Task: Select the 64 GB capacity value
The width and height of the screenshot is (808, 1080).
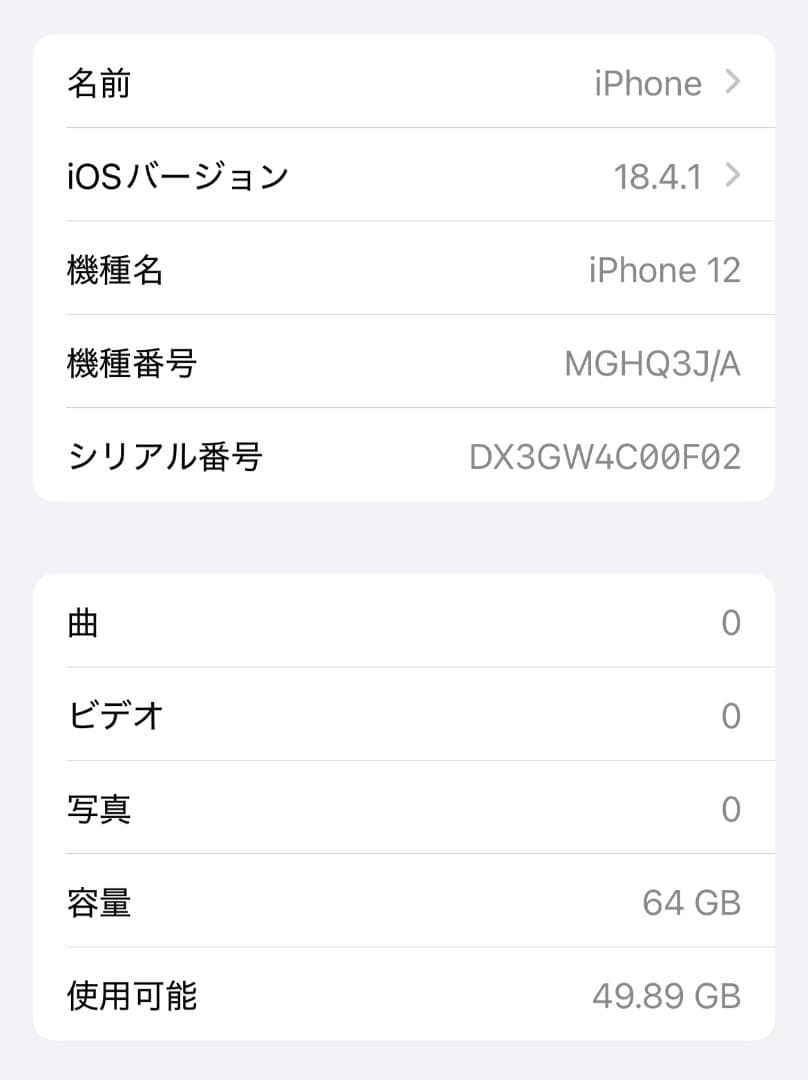Action: [x=692, y=902]
